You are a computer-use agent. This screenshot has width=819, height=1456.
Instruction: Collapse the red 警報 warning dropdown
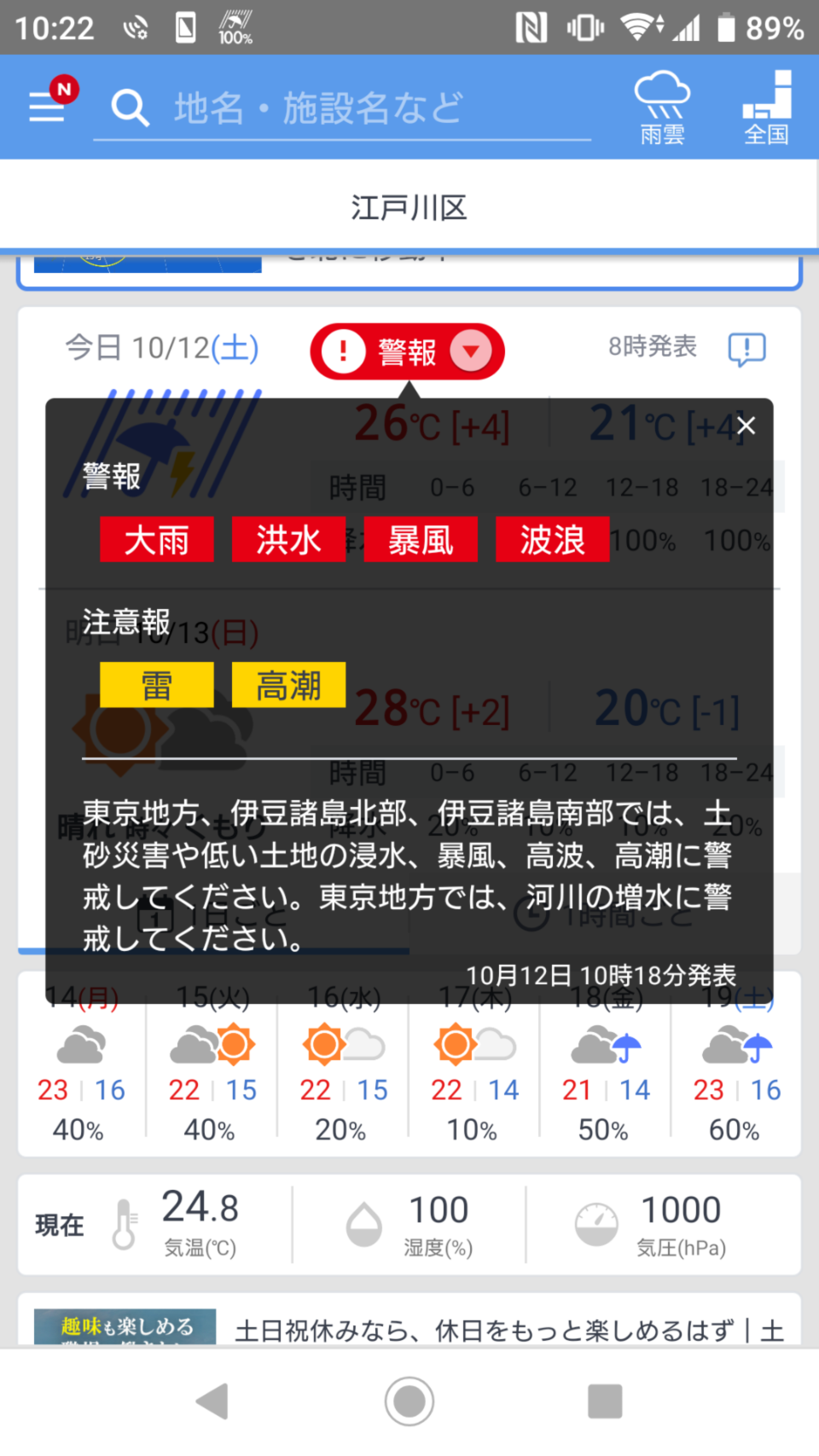point(408,351)
